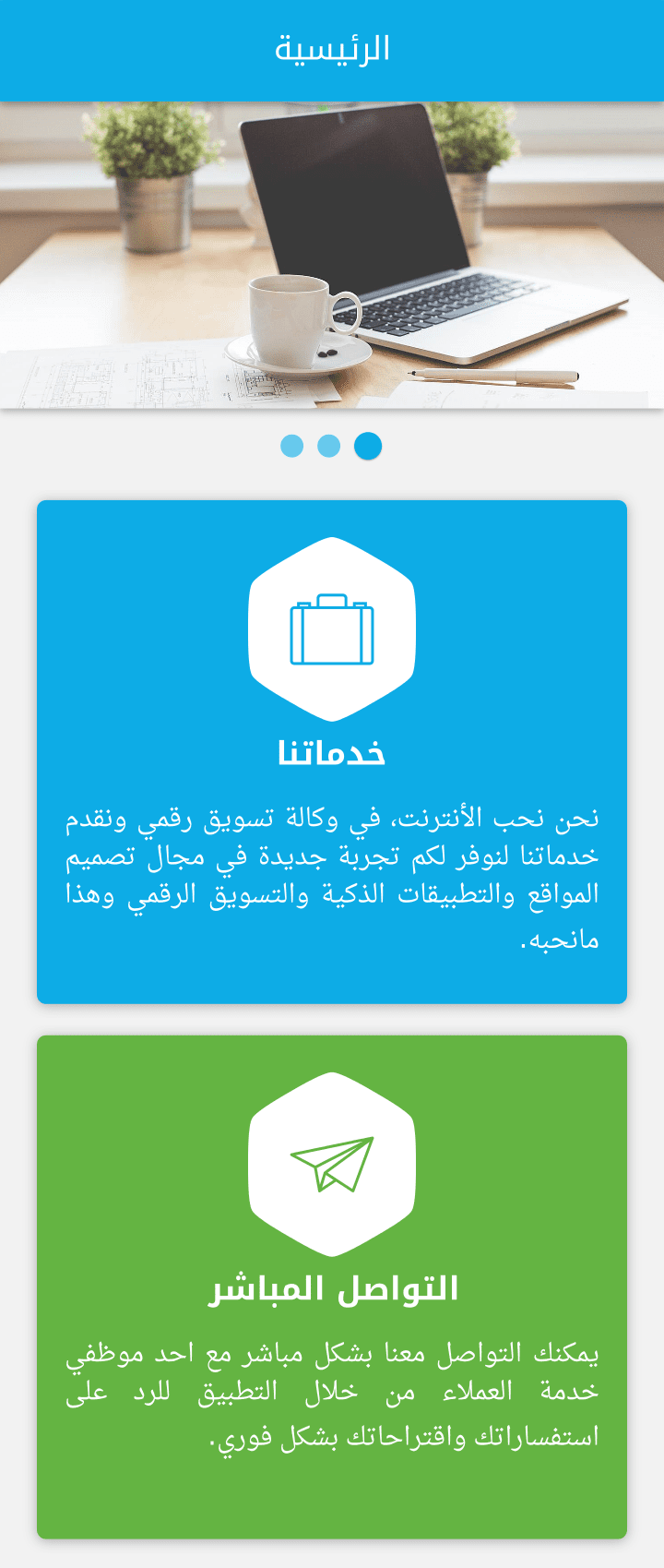
Task: Tap the laptop banner slide image
Action: pyautogui.click(x=332, y=255)
